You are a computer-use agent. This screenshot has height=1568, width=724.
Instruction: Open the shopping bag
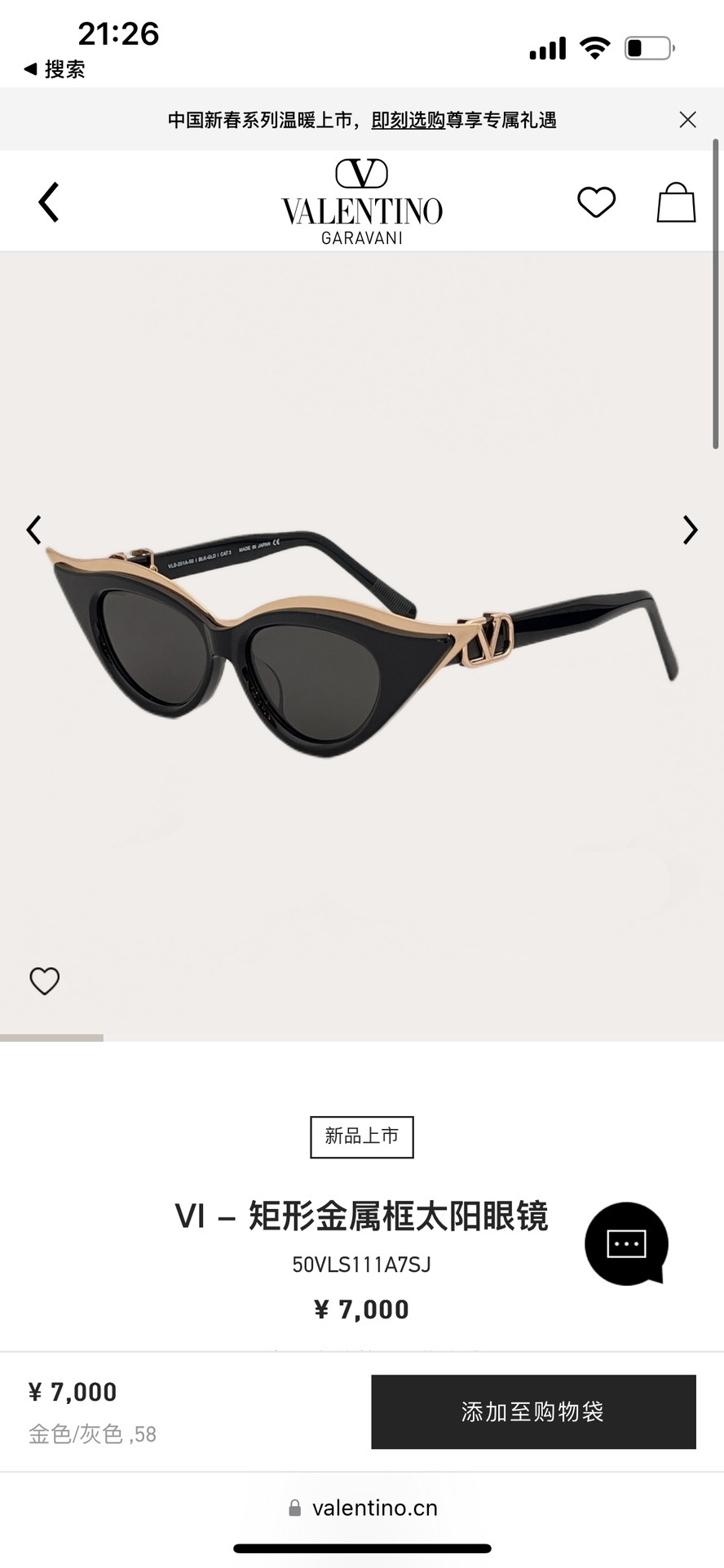[676, 202]
